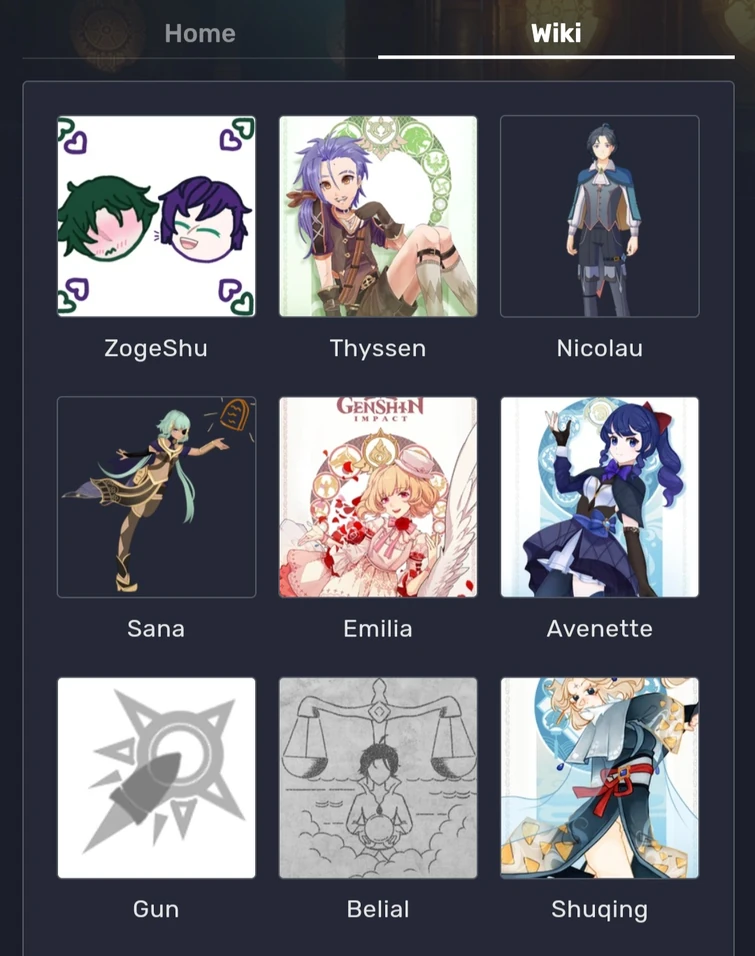Select the Wiki tab

coord(555,33)
